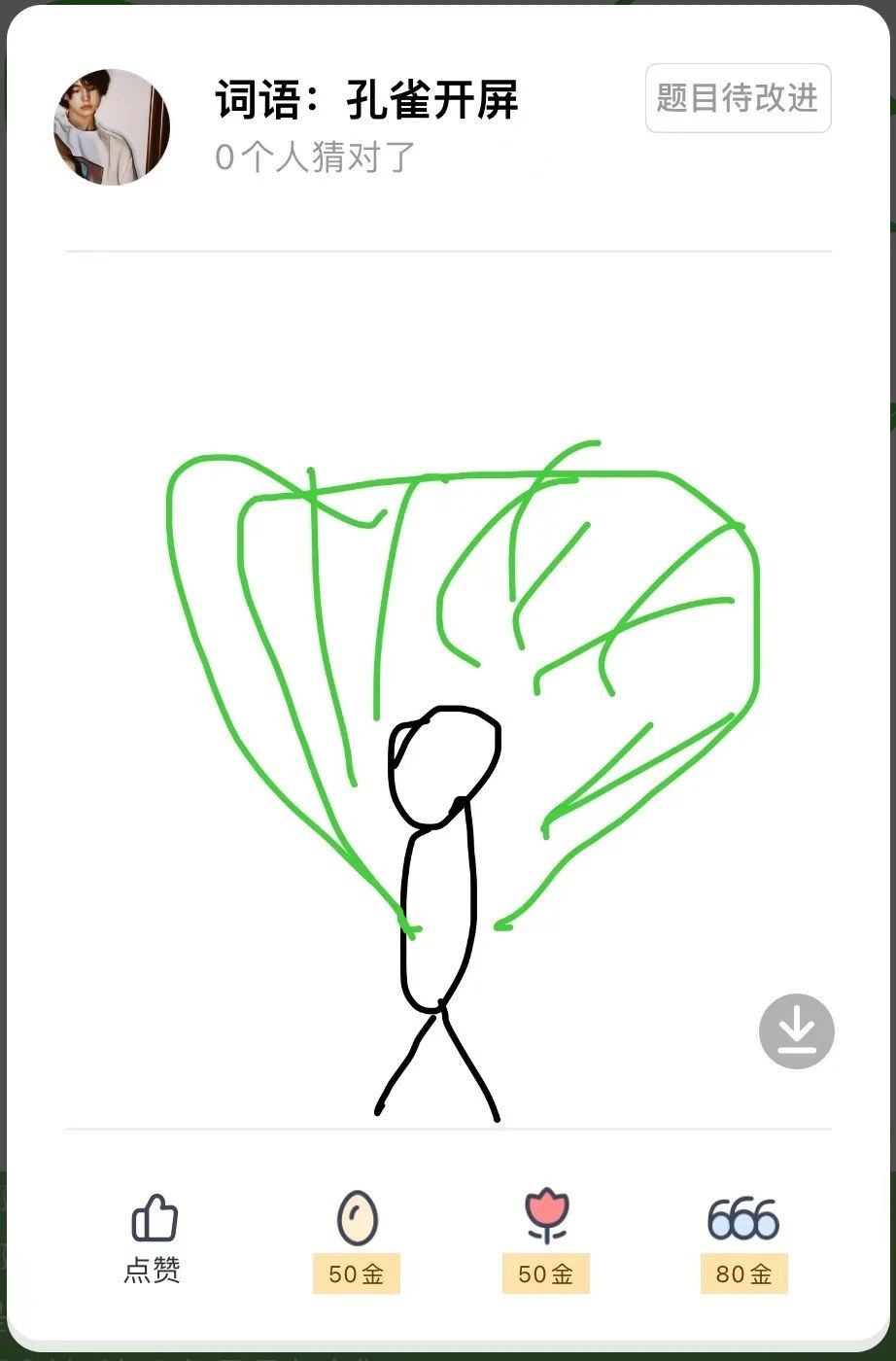Download the drawing image

click(796, 1030)
